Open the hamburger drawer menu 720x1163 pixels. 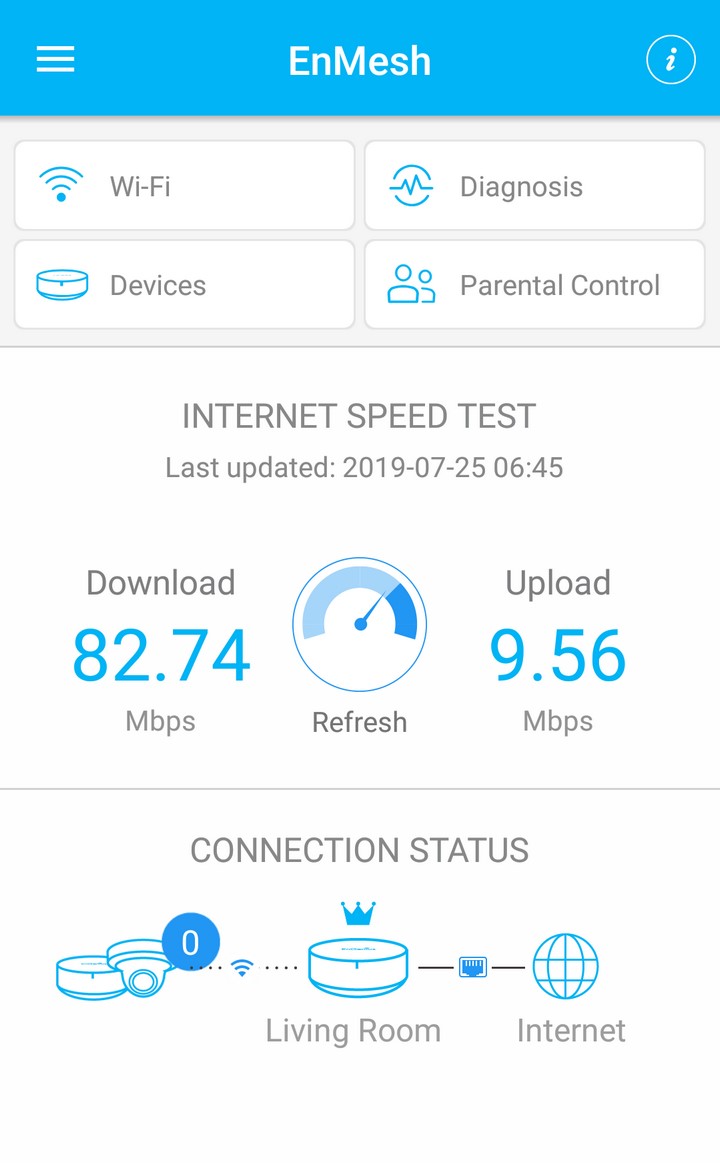tap(56, 59)
